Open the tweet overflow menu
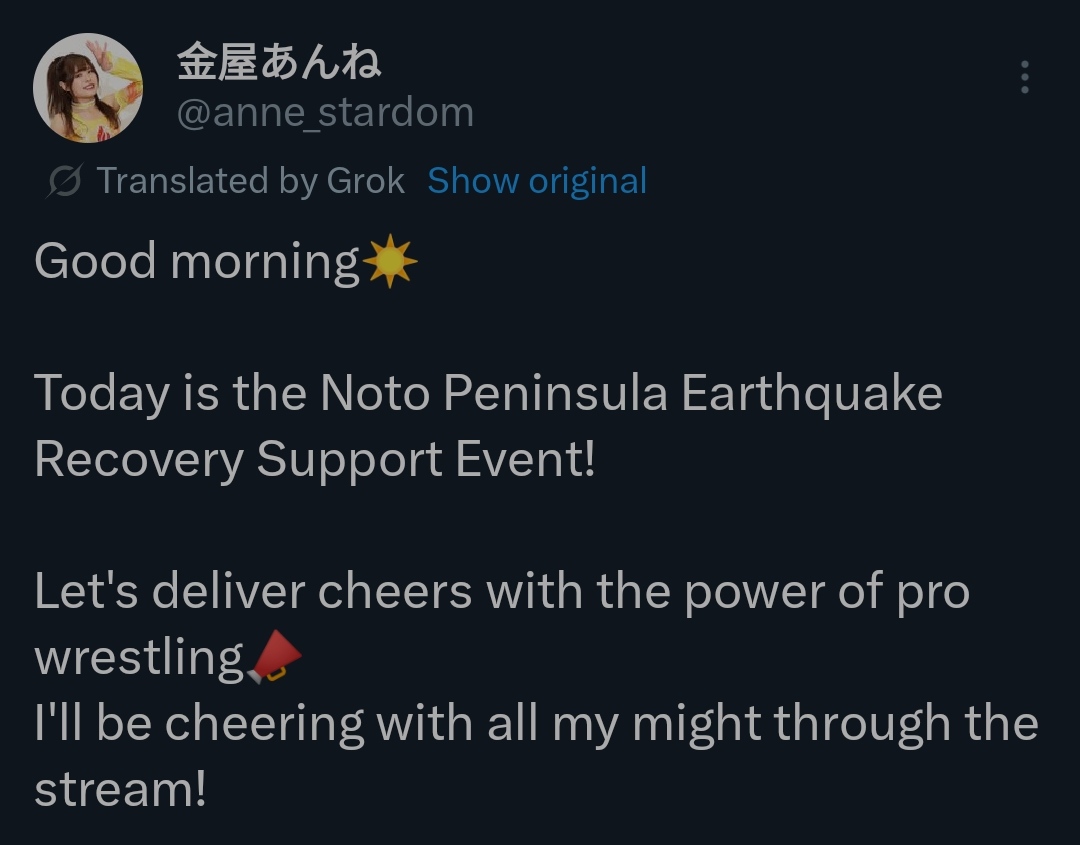Viewport: 1080px width, 845px height. click(1024, 77)
